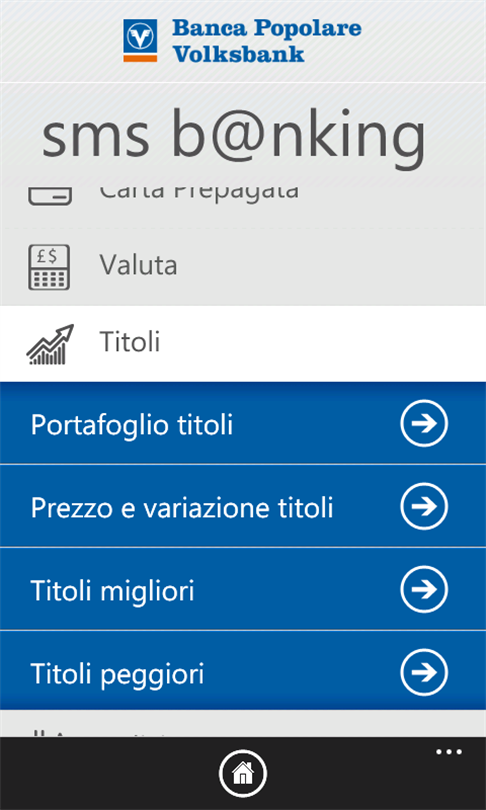Collapse the Titoli section
Image resolution: width=486 pixels, height=810 pixels.
243,343
